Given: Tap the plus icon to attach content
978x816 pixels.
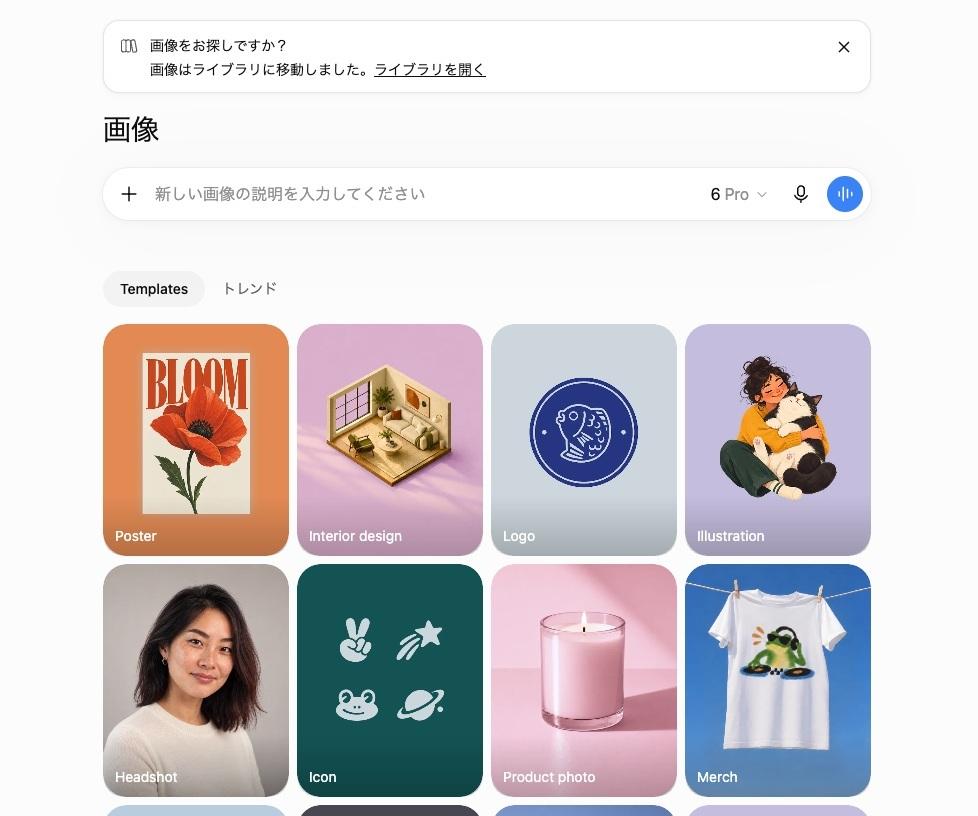Looking at the screenshot, I should click(x=128, y=194).
